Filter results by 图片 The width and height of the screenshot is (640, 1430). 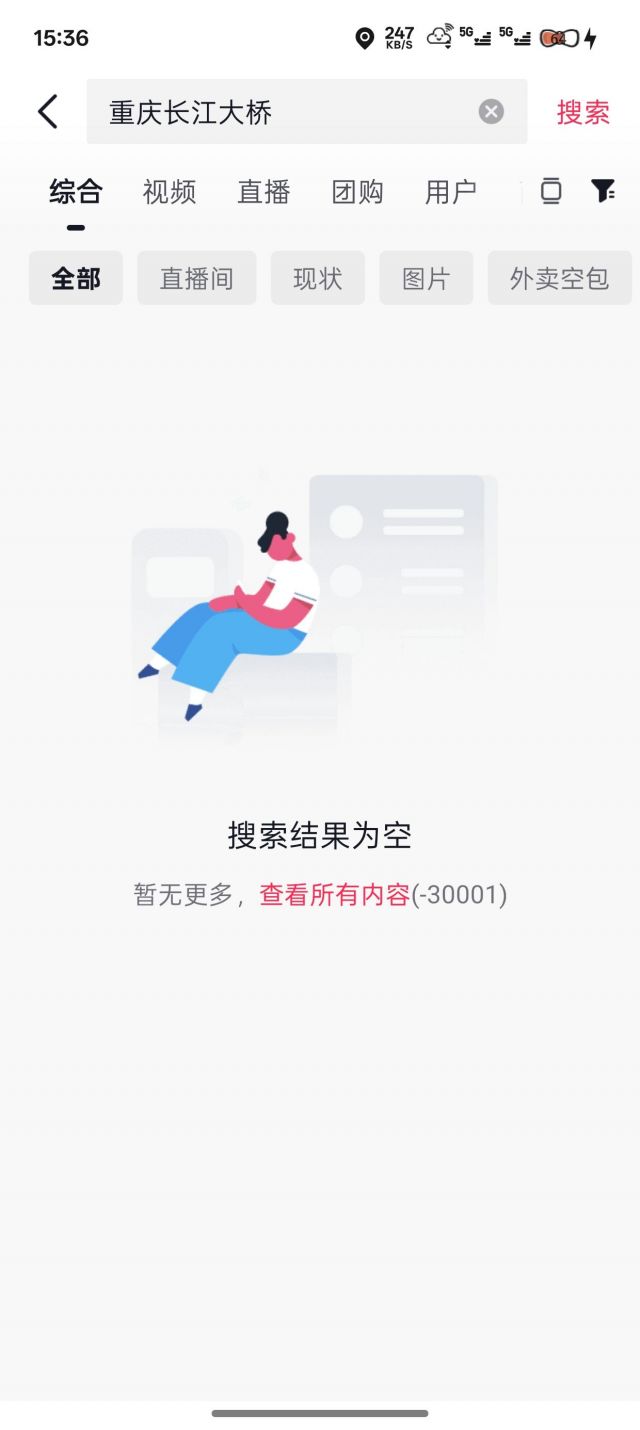pyautogui.click(x=426, y=278)
